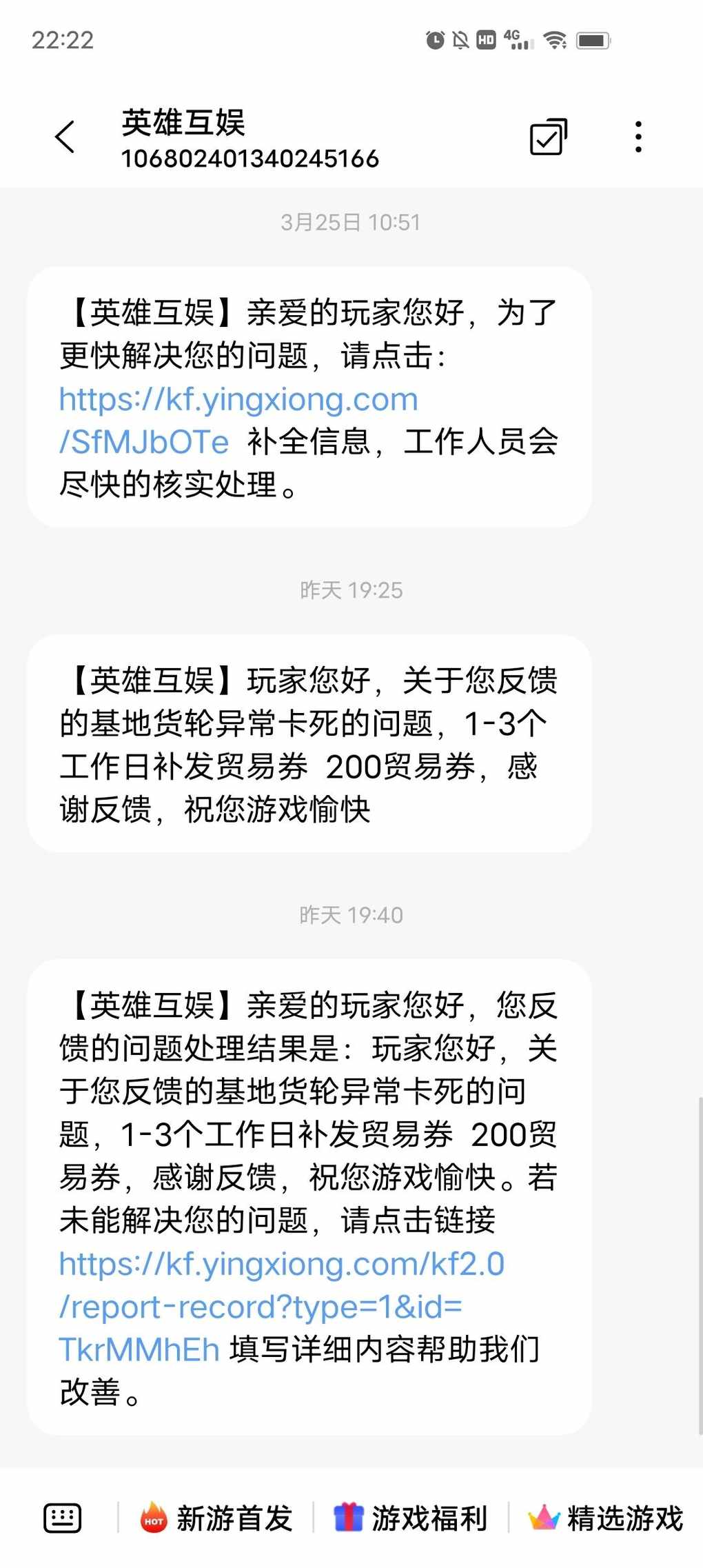Go back to the message list
Image resolution: width=703 pixels, height=1568 pixels.
(65, 137)
